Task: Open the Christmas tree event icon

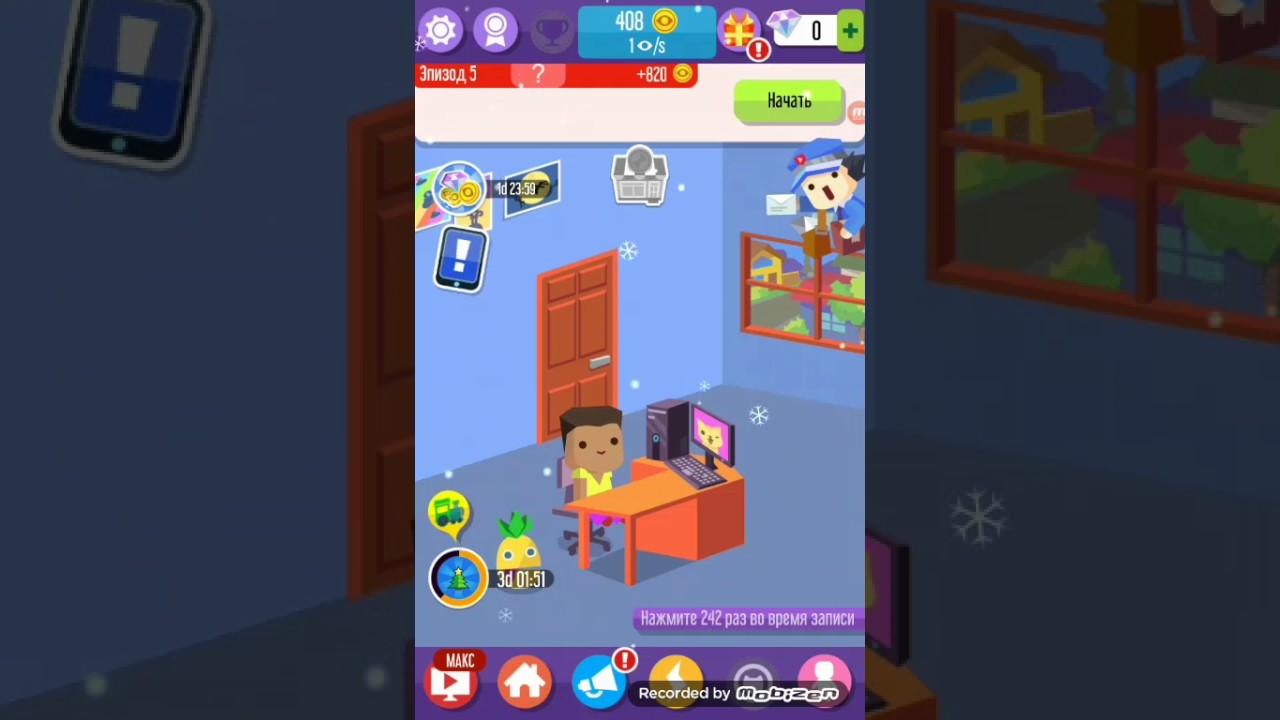Action: point(458,578)
